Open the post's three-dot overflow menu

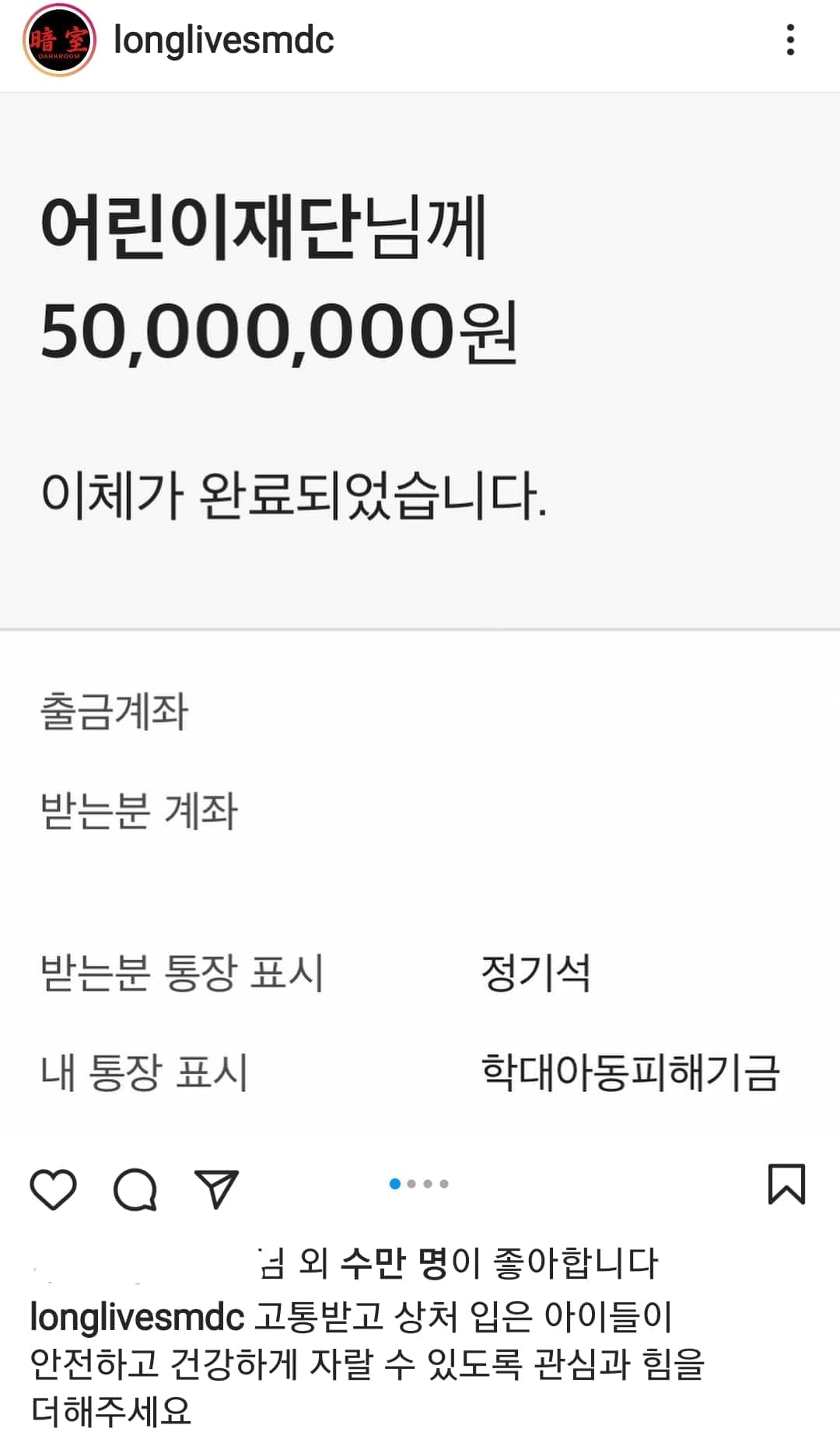(x=790, y=40)
